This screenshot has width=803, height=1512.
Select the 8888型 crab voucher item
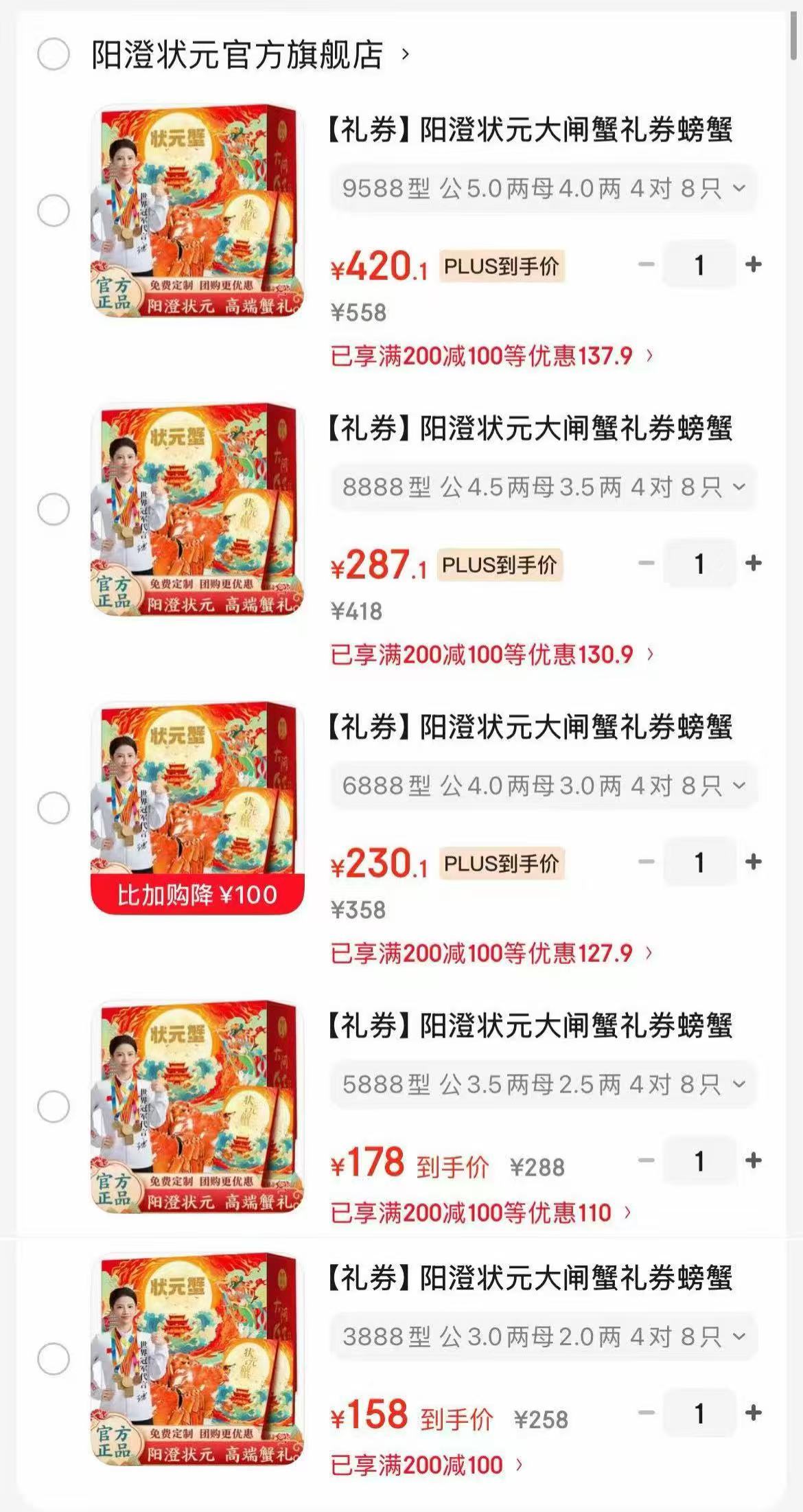pyautogui.click(x=54, y=509)
